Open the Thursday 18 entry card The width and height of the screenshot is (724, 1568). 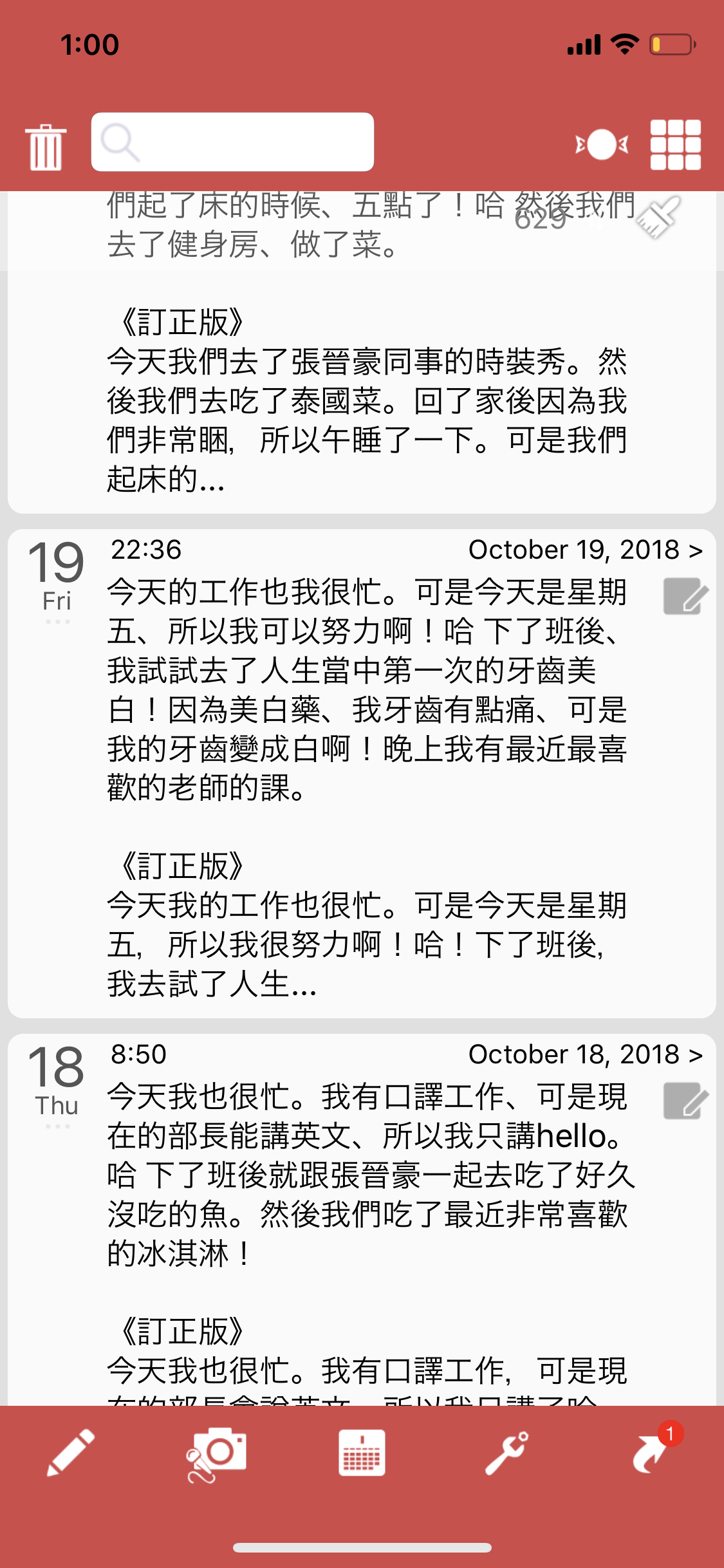[x=362, y=1220]
